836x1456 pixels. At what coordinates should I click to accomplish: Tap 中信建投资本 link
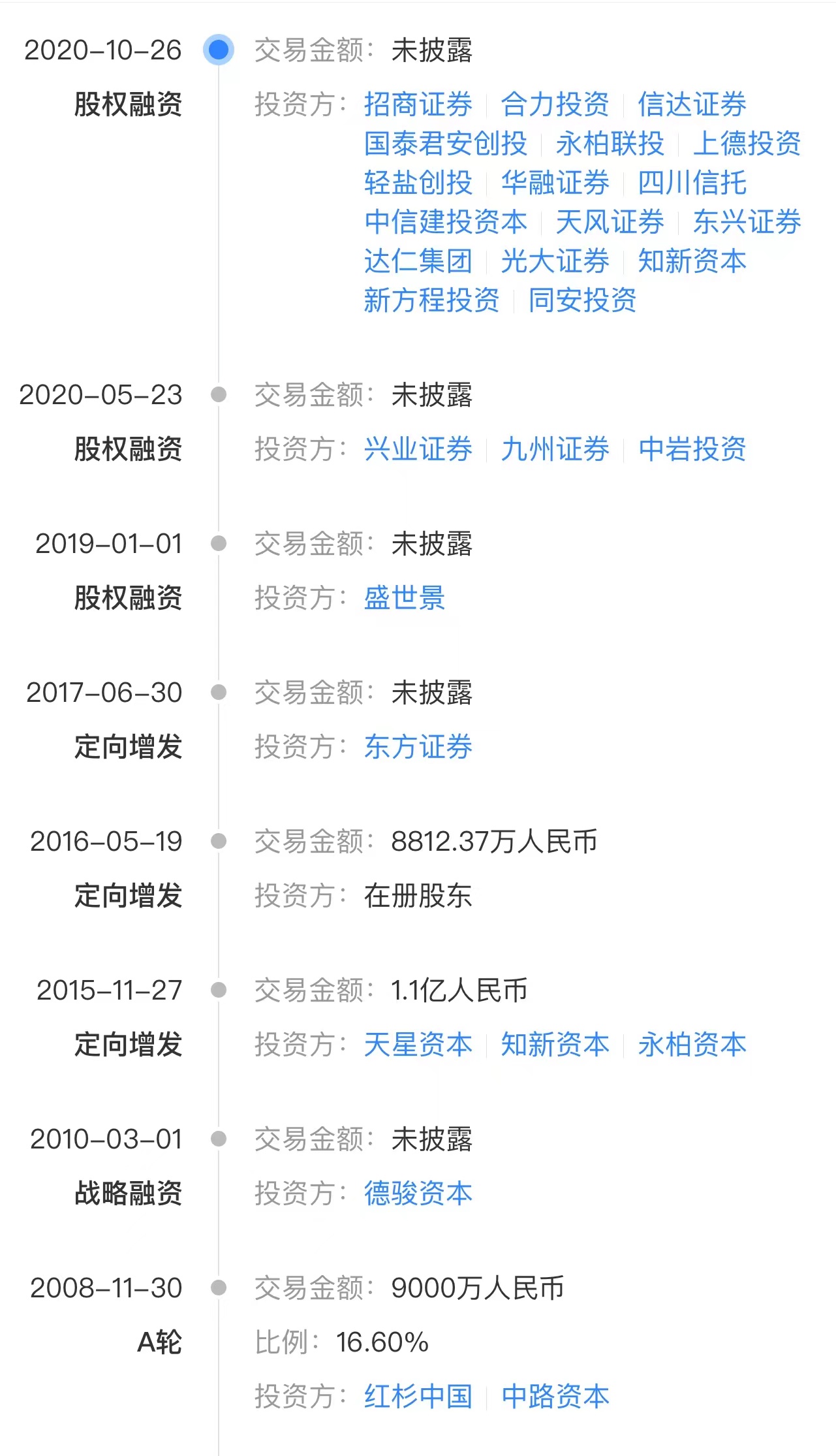(x=445, y=222)
